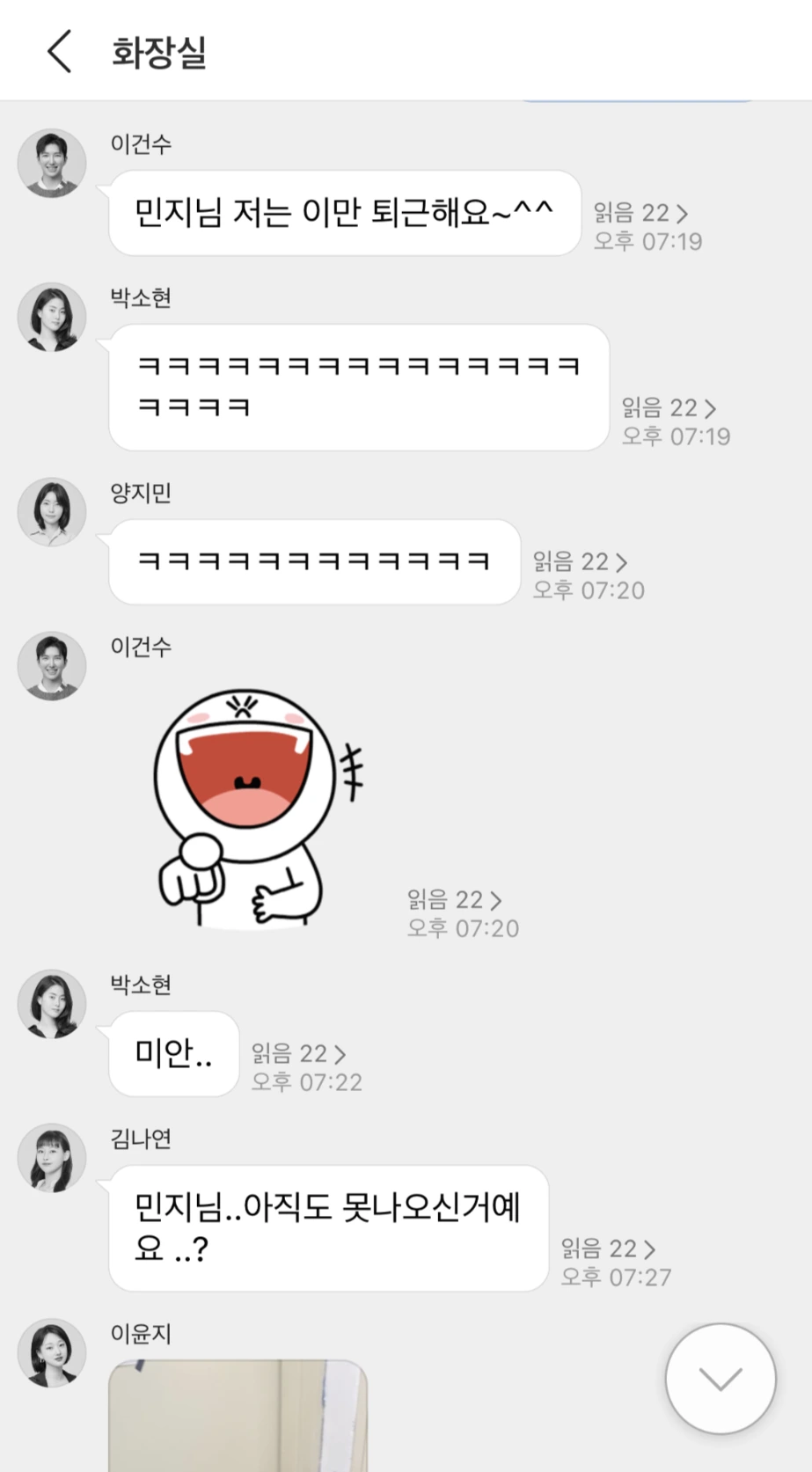Tap the 미안.. message bubble

tap(172, 1054)
